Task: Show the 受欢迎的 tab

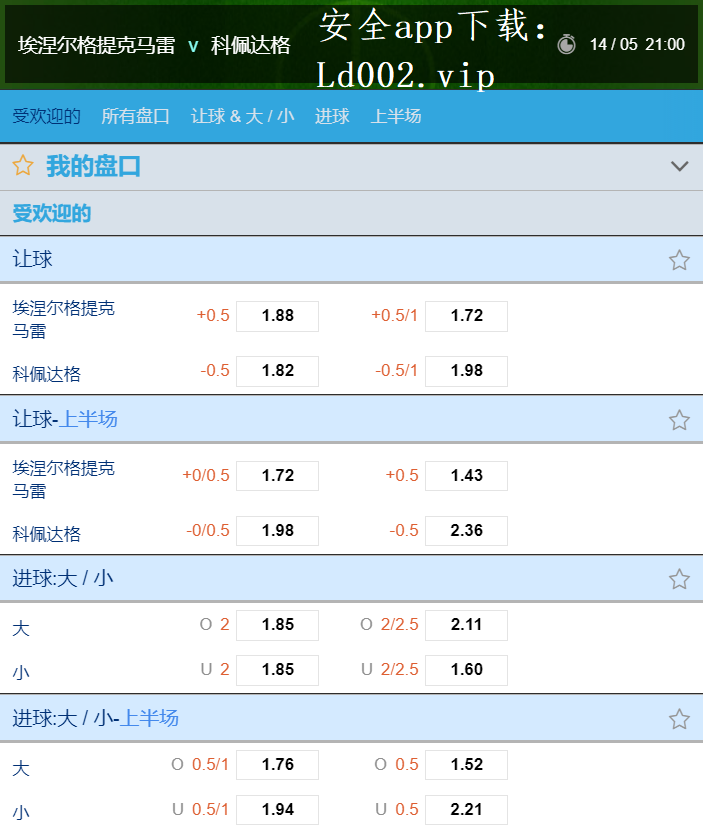Action: (46, 116)
